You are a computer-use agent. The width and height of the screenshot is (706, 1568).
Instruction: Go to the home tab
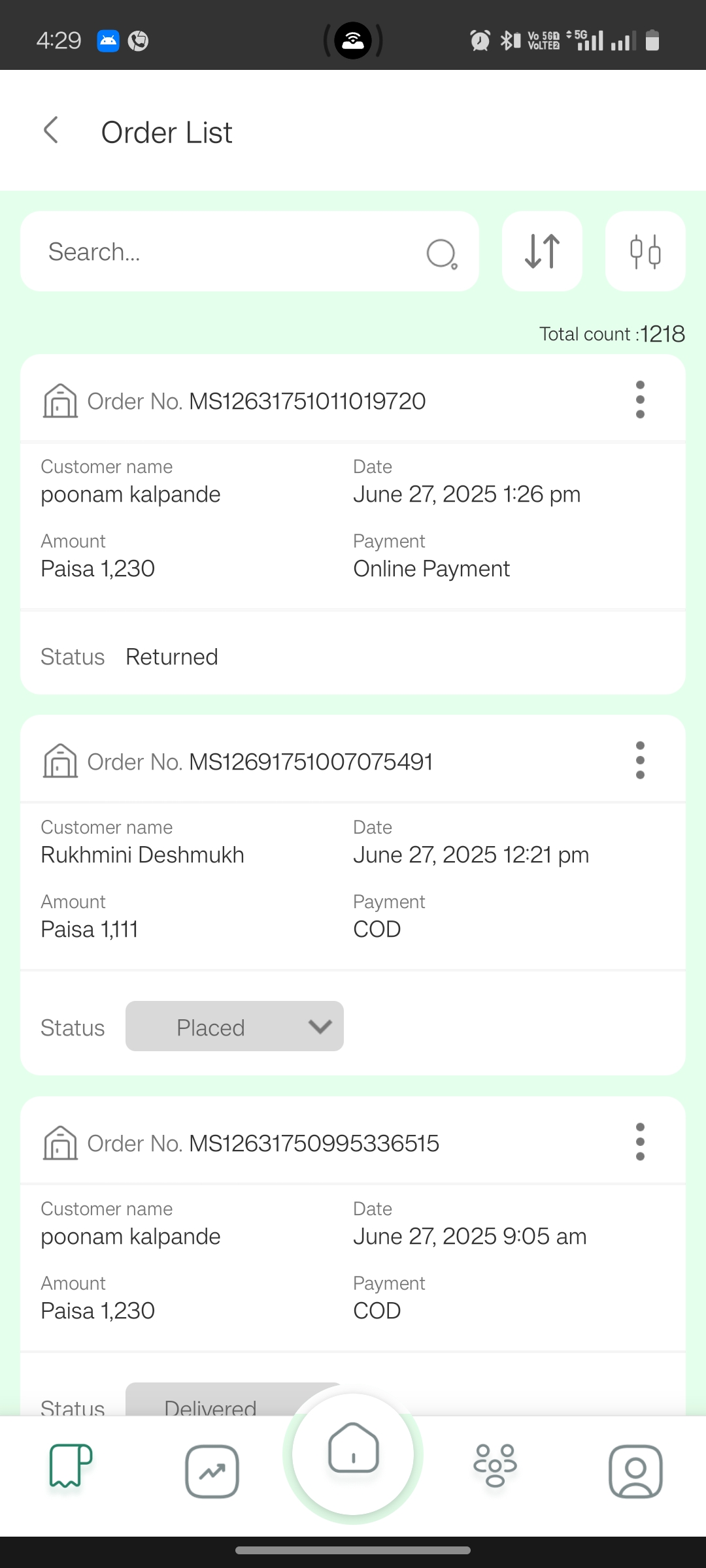pos(353,1454)
